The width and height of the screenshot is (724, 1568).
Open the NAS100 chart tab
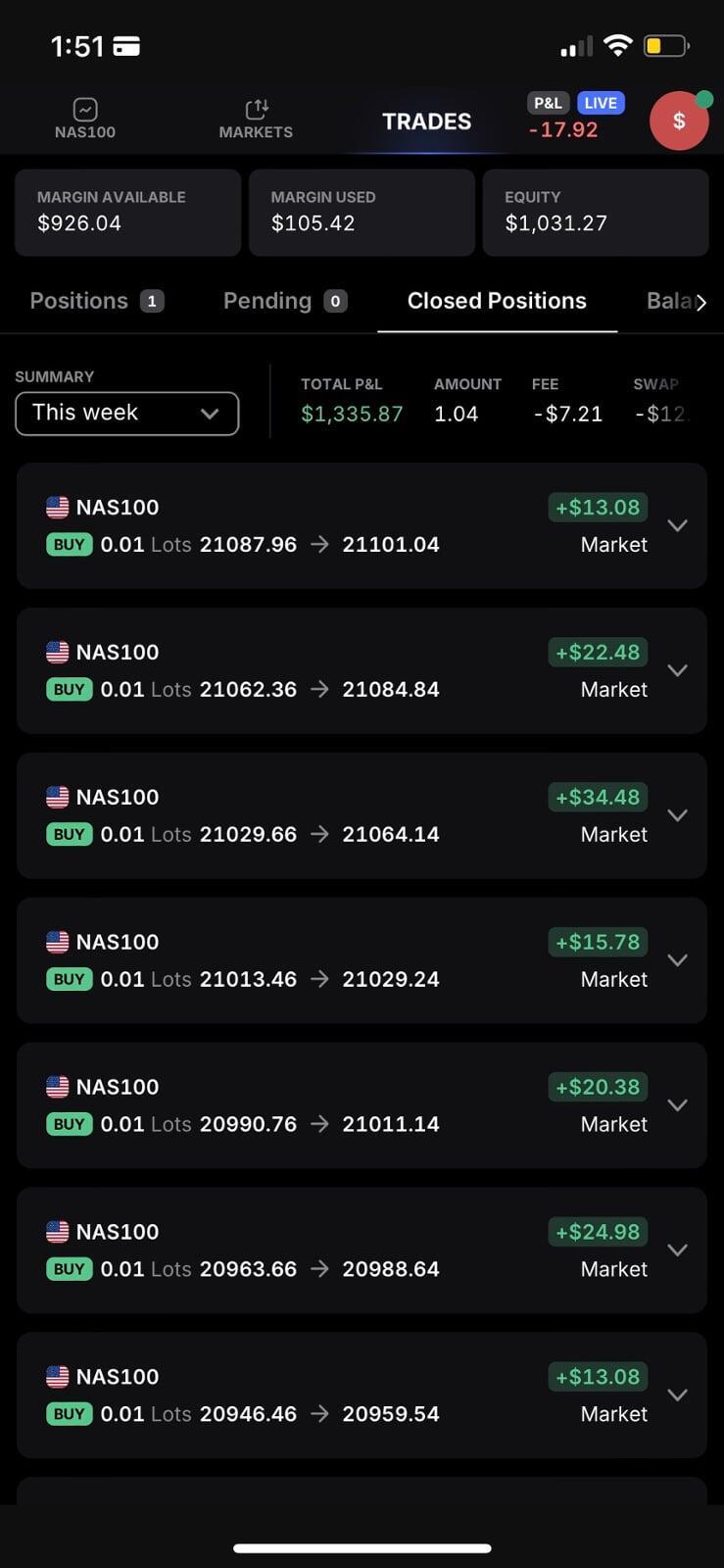tap(85, 120)
